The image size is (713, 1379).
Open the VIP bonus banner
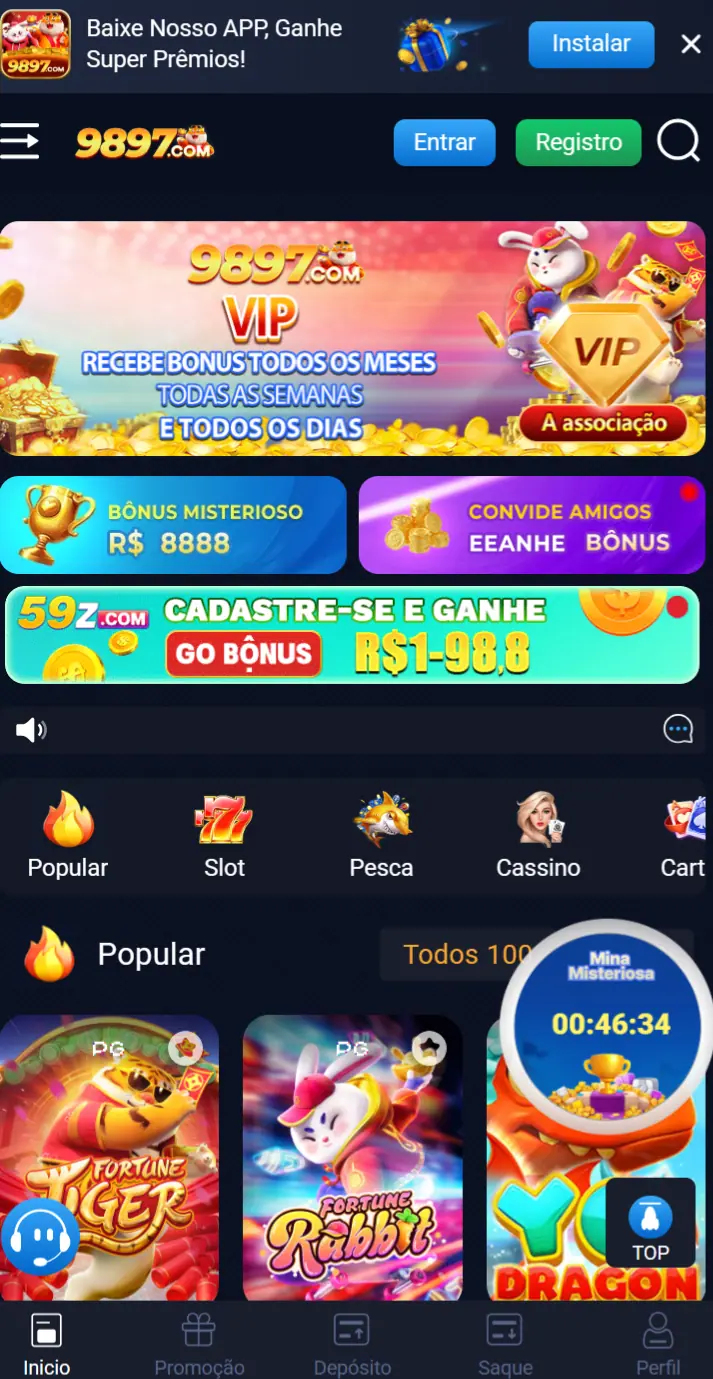352,338
